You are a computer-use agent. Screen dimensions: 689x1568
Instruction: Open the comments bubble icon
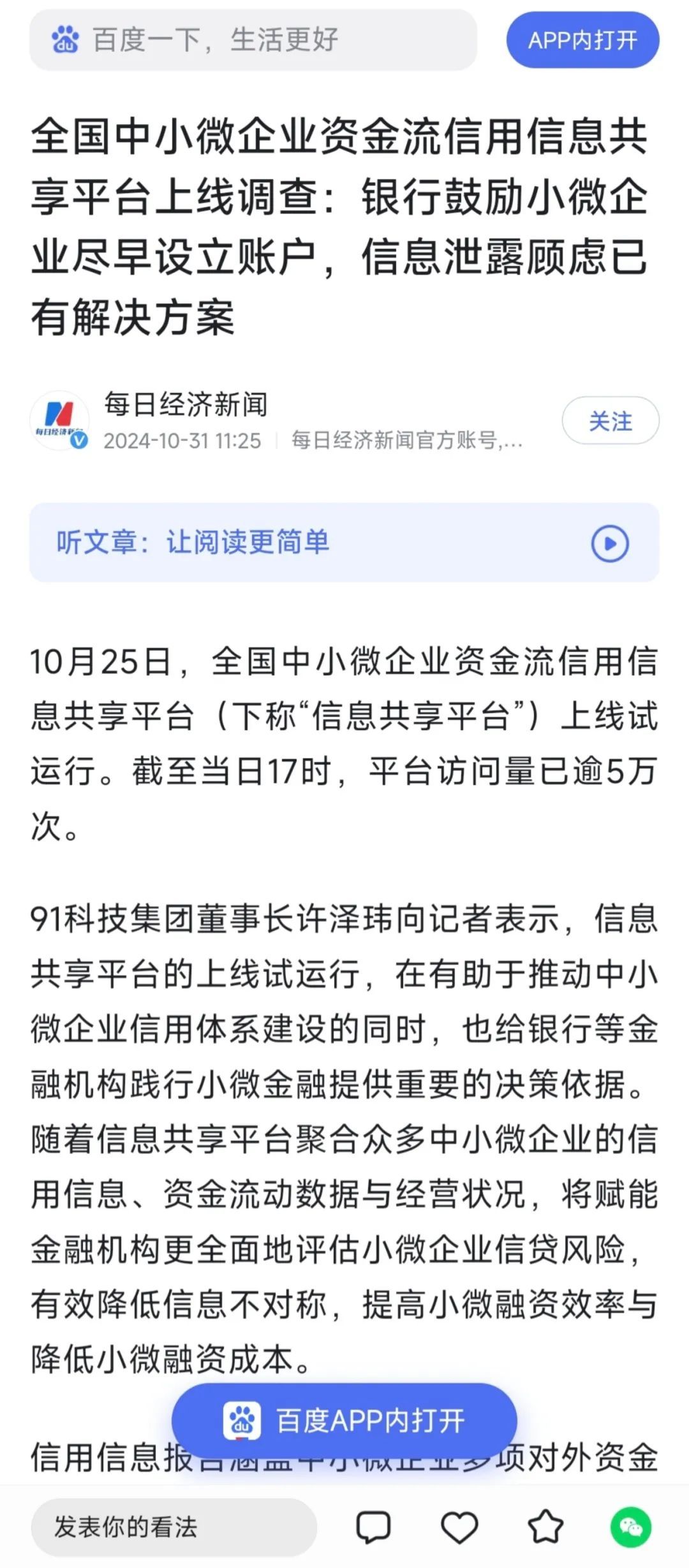click(373, 1527)
